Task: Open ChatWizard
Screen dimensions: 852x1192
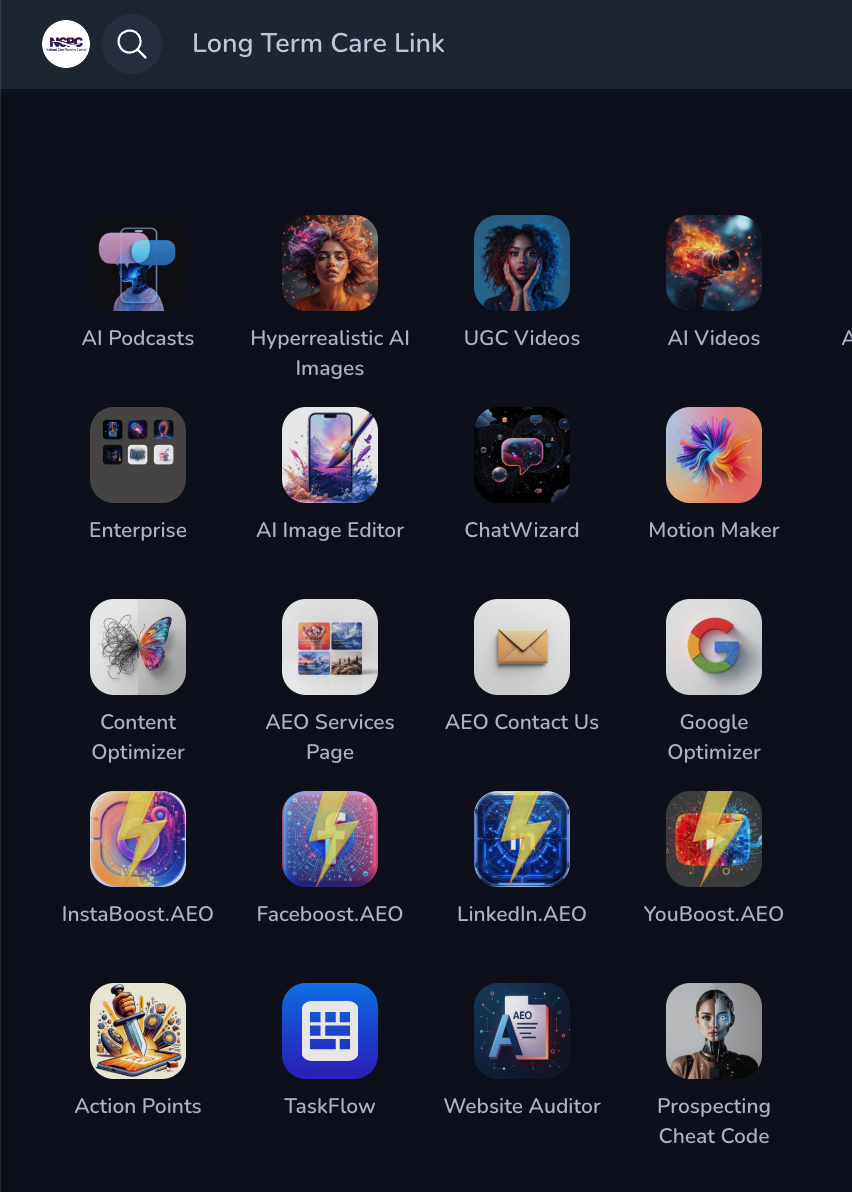Action: (522, 455)
